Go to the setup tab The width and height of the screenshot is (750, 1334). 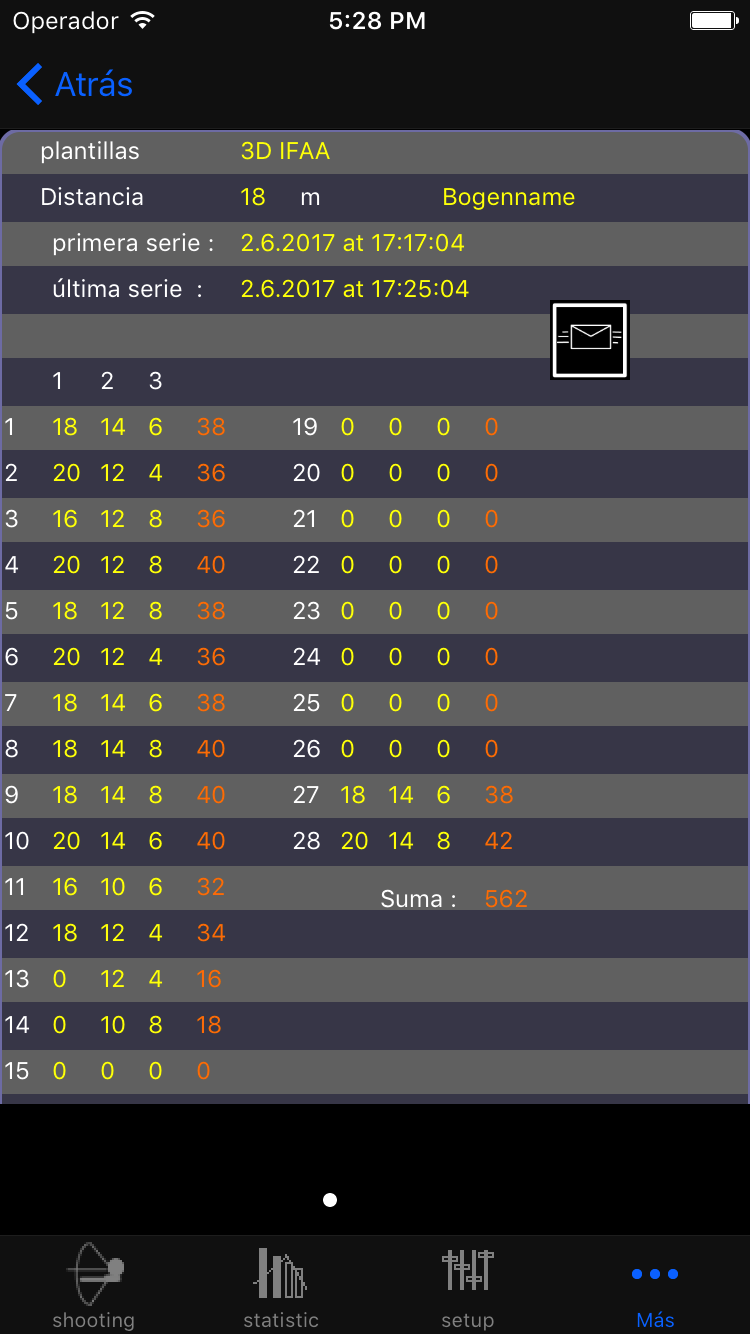coord(468,1285)
